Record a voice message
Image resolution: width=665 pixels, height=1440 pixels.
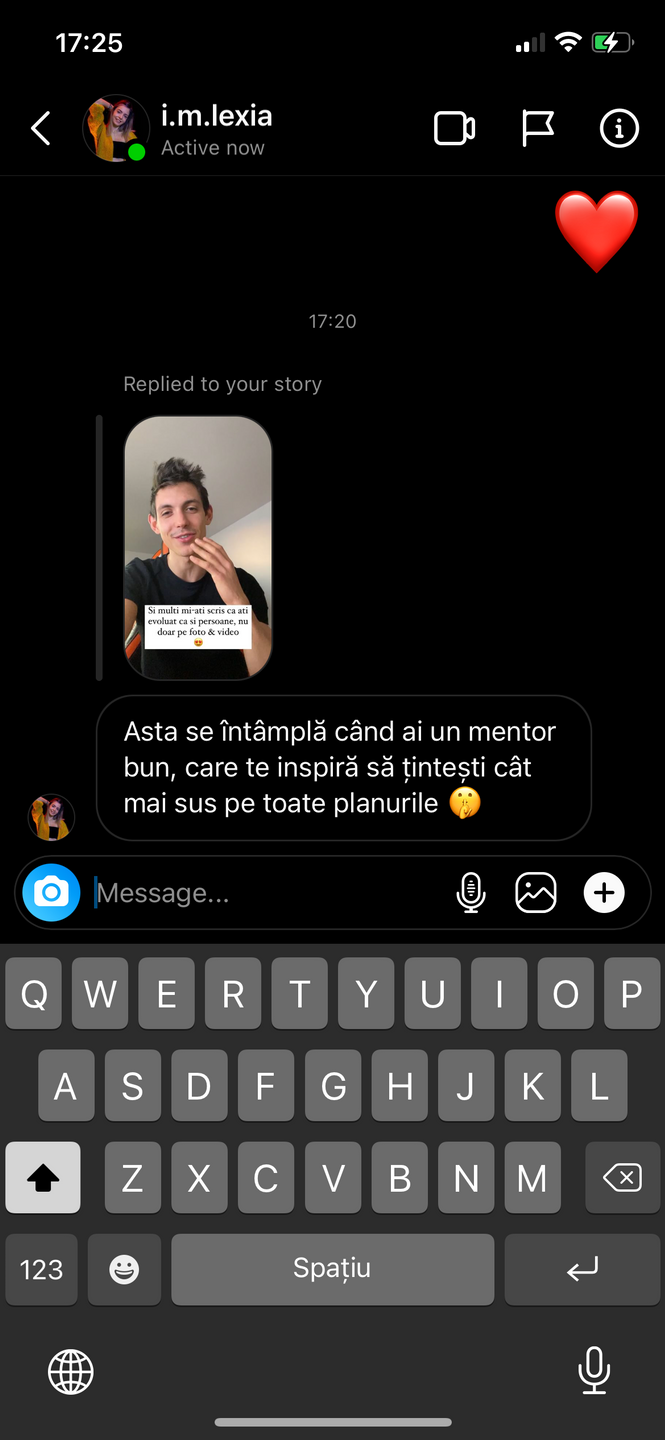click(x=470, y=892)
